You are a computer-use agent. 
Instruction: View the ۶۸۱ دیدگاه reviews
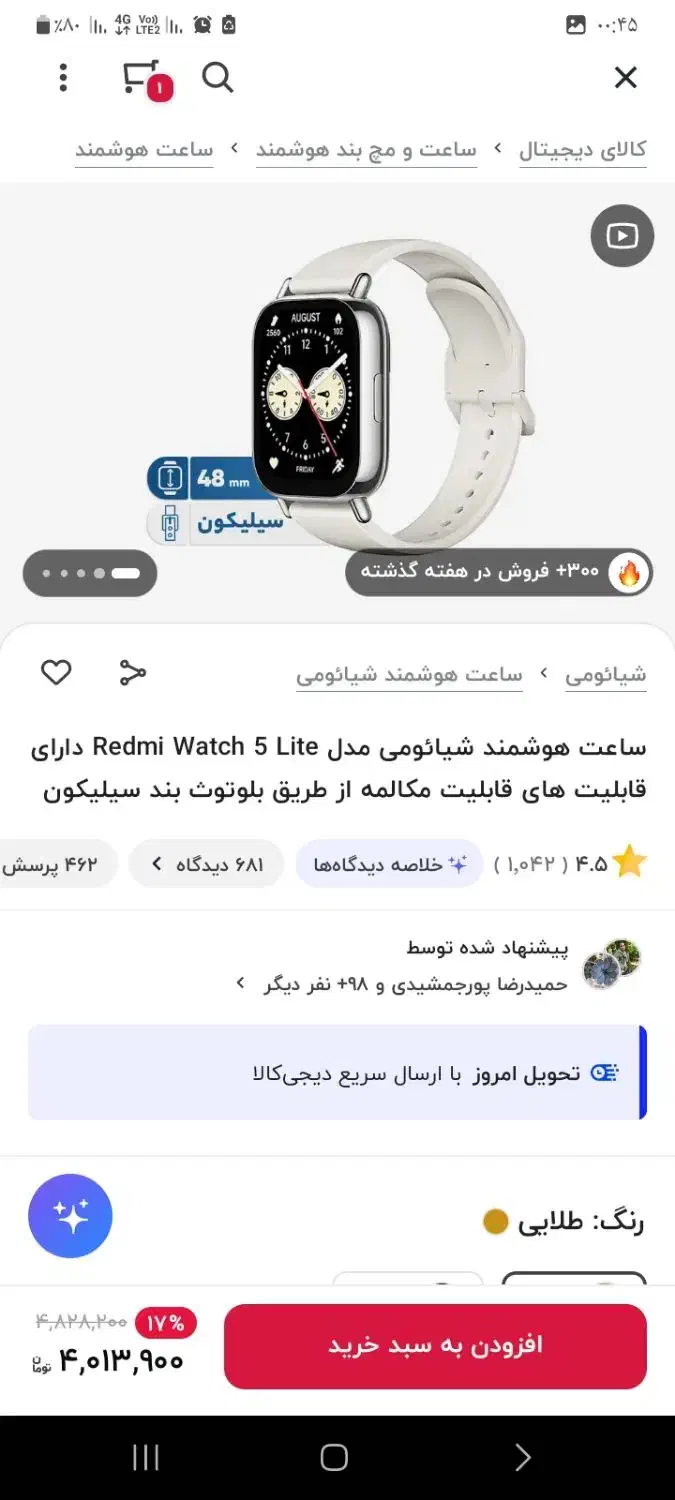pyautogui.click(x=208, y=864)
